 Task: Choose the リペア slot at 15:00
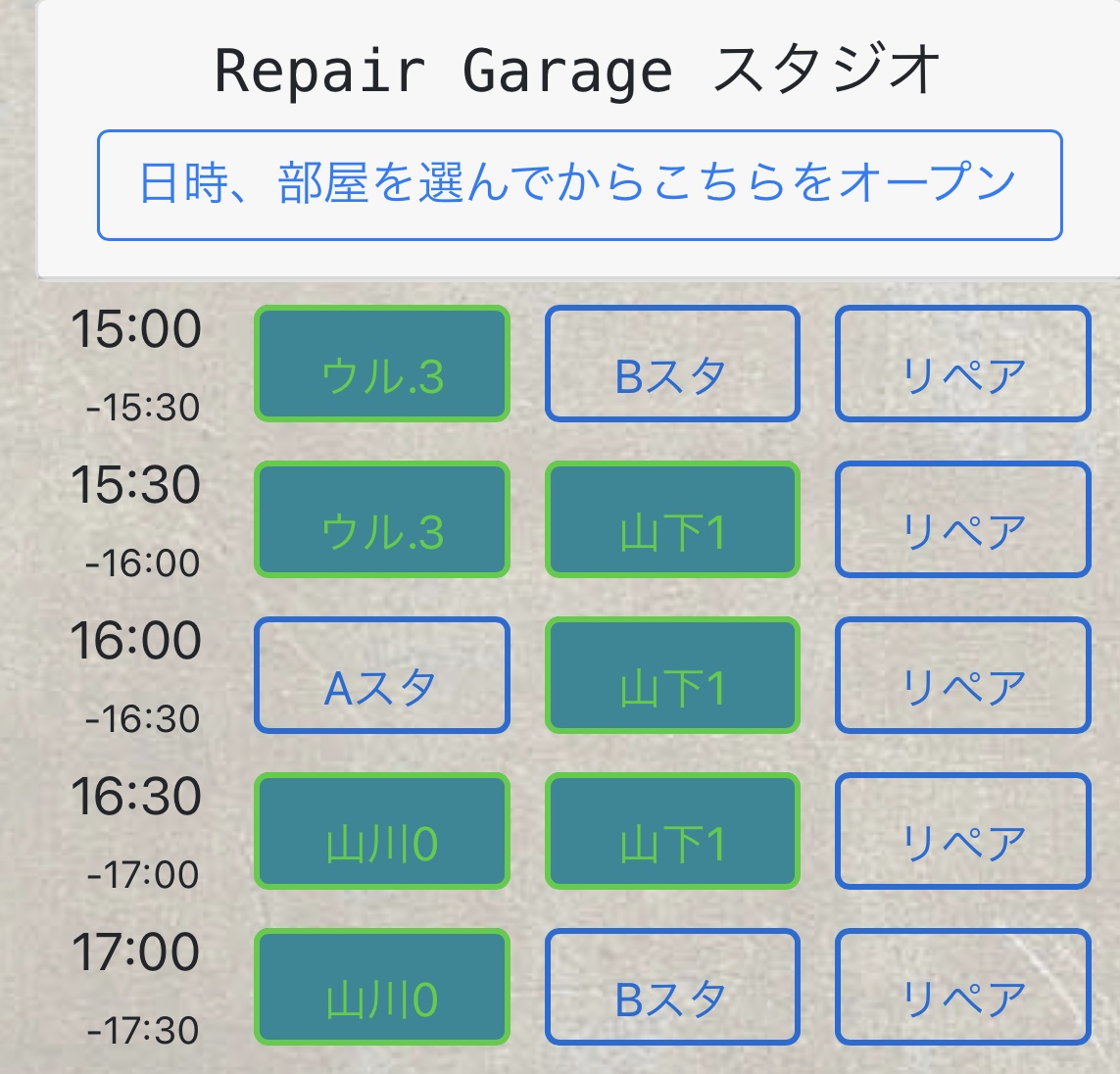962,365
